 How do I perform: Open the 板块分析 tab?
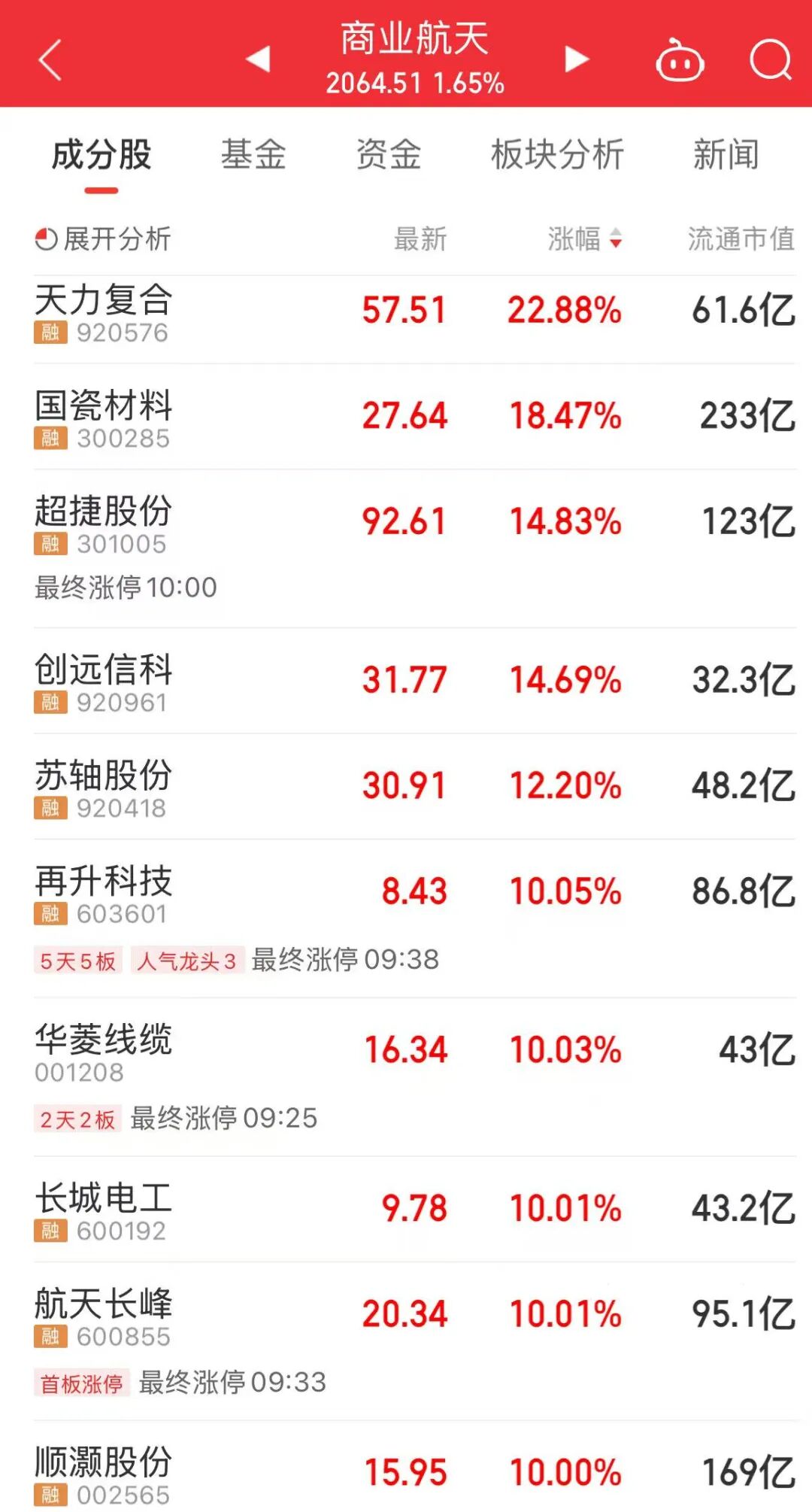click(556, 154)
